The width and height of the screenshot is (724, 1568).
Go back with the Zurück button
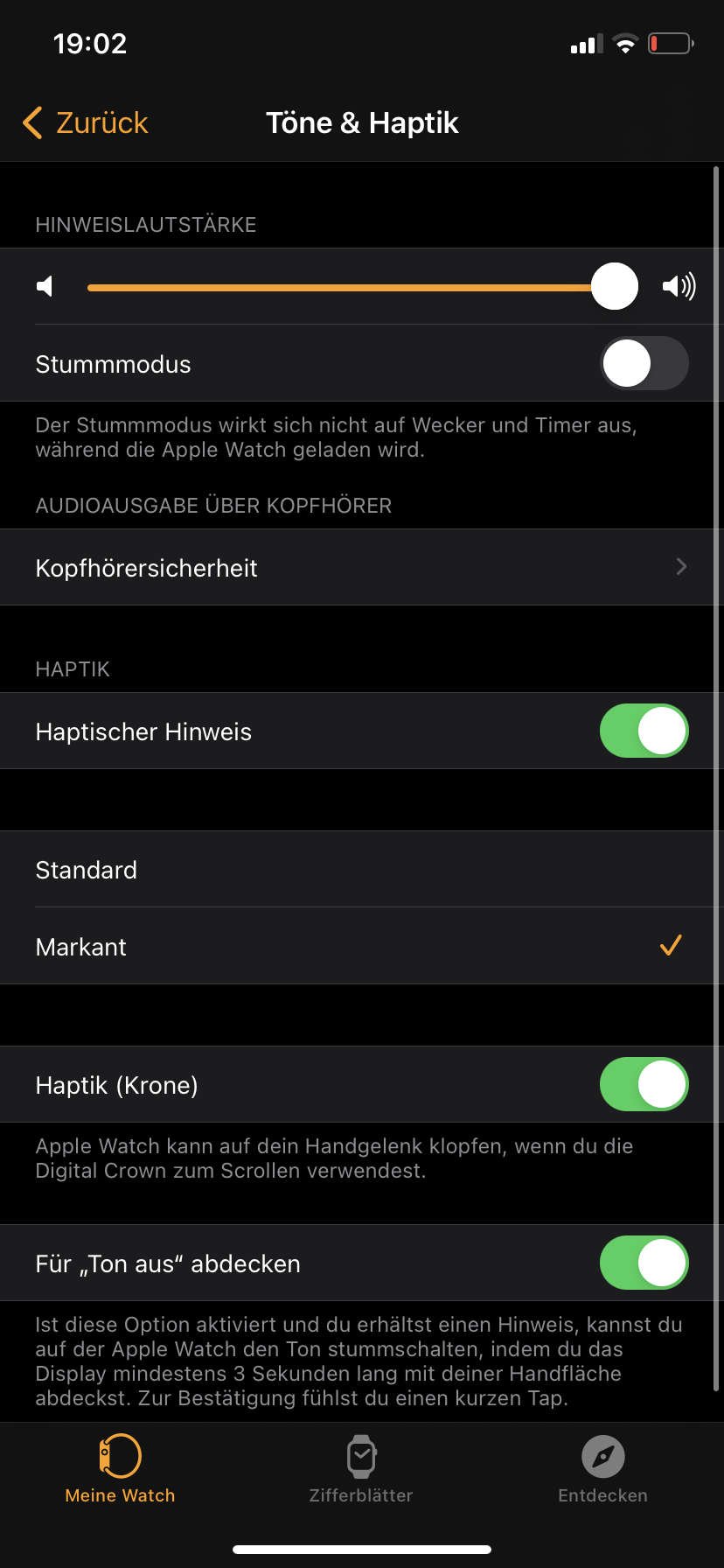[x=86, y=123]
